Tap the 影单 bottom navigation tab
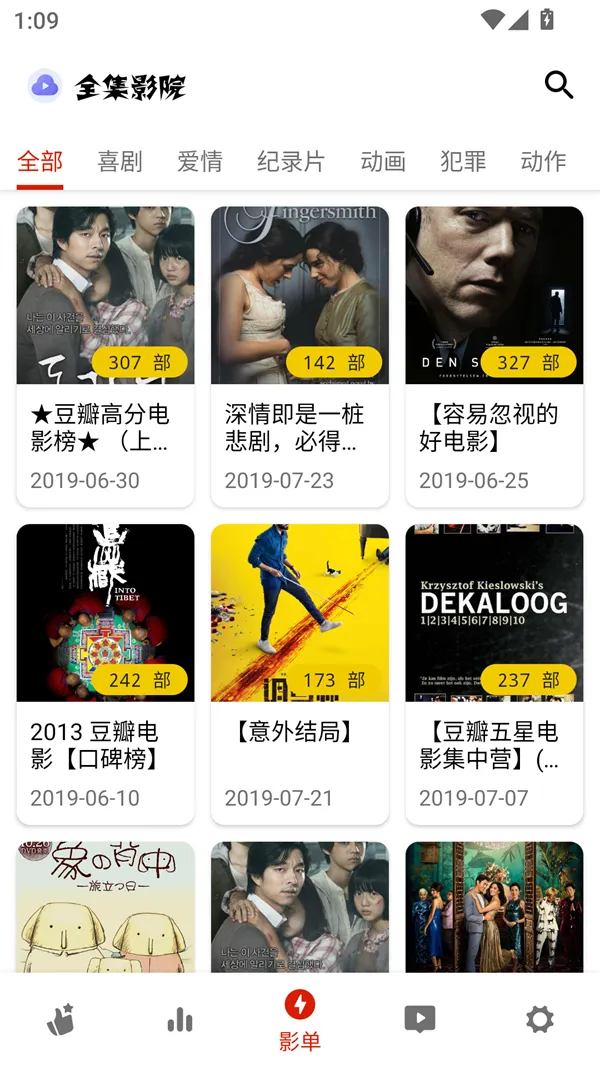Screen dimensions: 600x1066 pyautogui.click(x=300, y=1019)
